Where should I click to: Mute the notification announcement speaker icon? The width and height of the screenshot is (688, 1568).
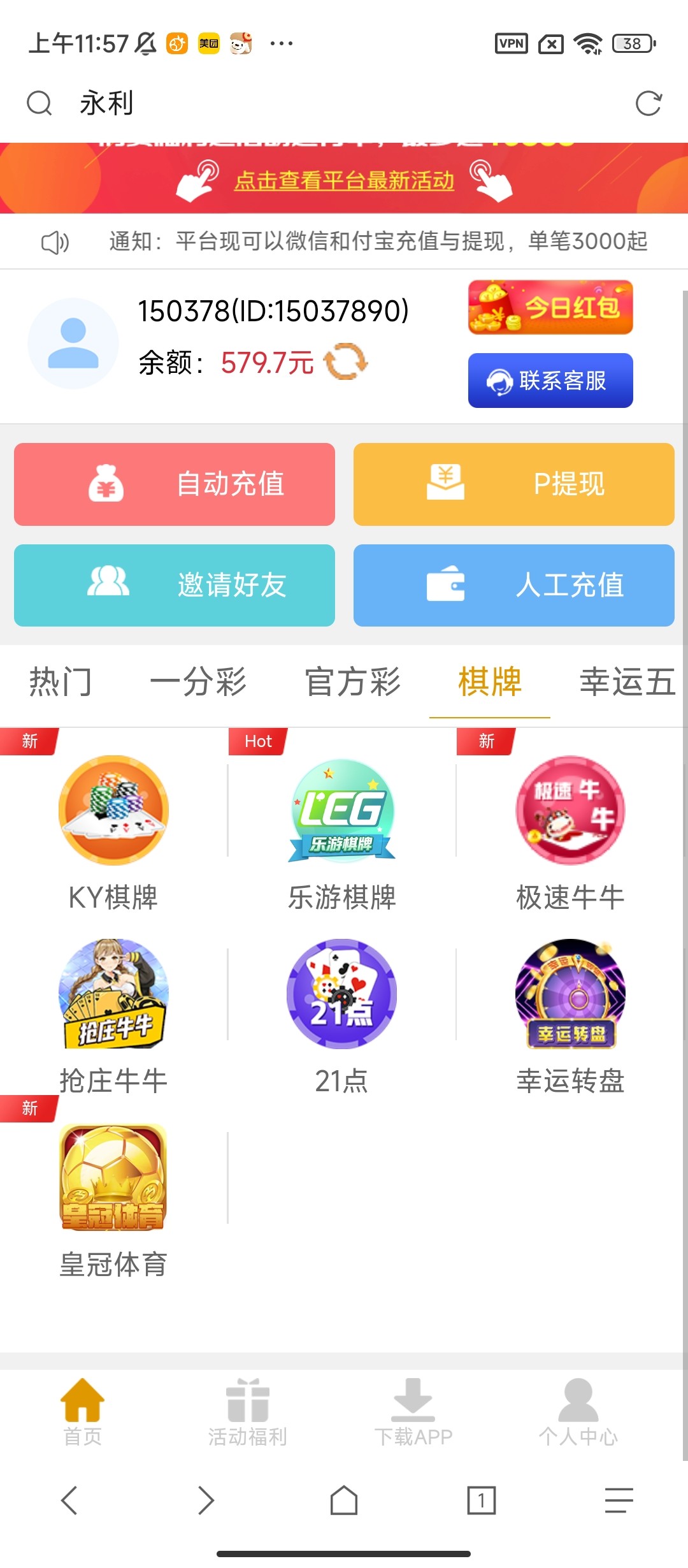tap(55, 242)
